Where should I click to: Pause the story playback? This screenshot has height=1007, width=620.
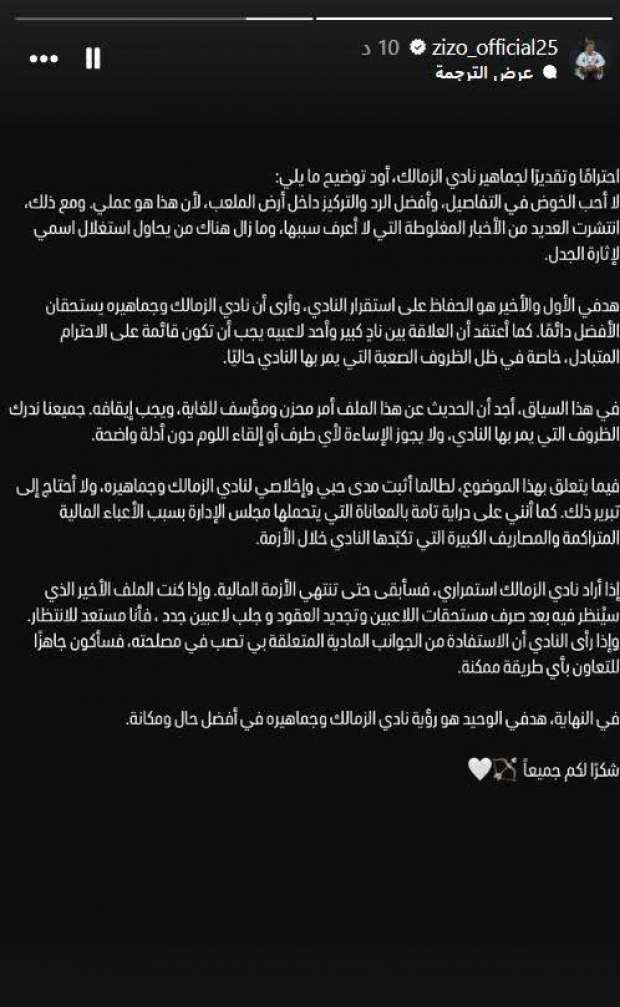93,59
